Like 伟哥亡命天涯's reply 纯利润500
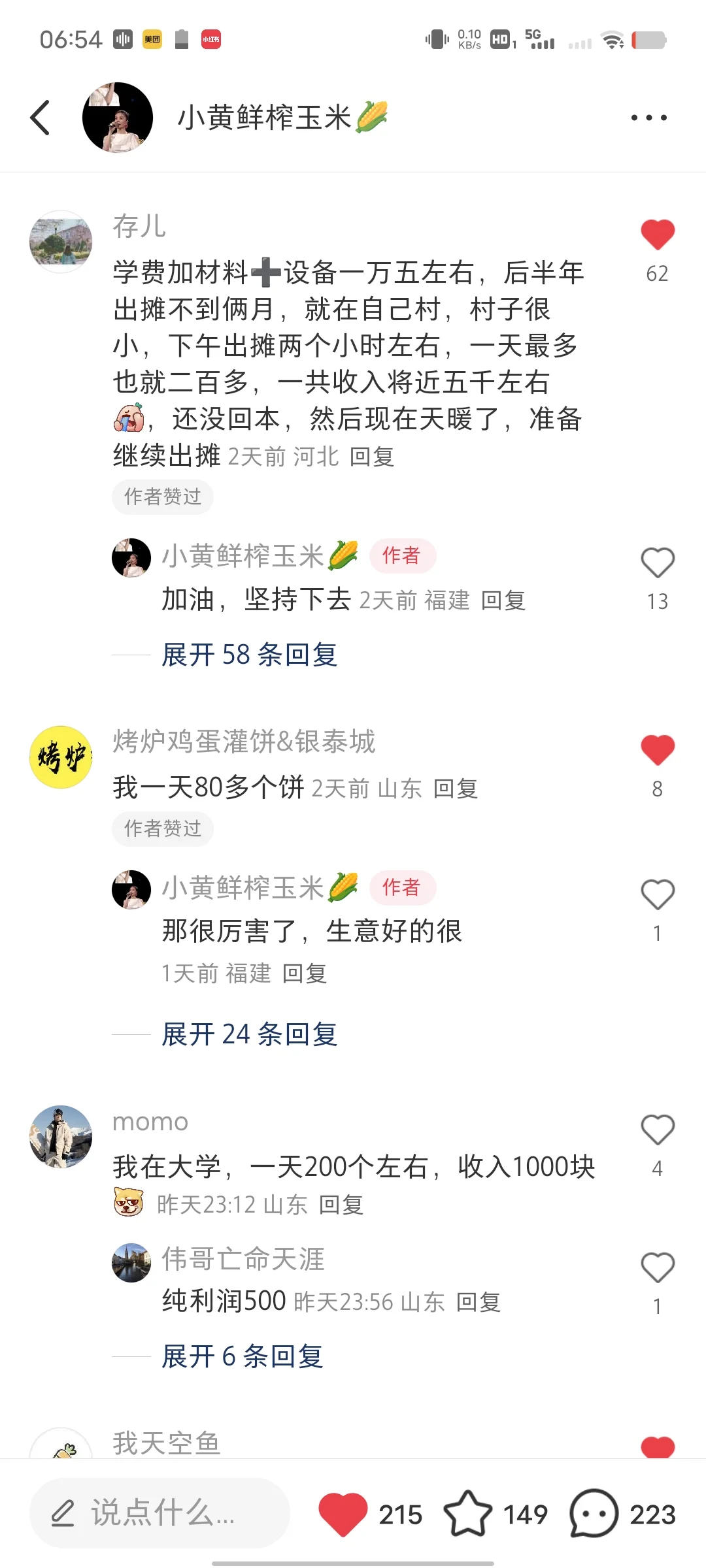Viewport: 706px width, 1568px height. [x=657, y=1268]
